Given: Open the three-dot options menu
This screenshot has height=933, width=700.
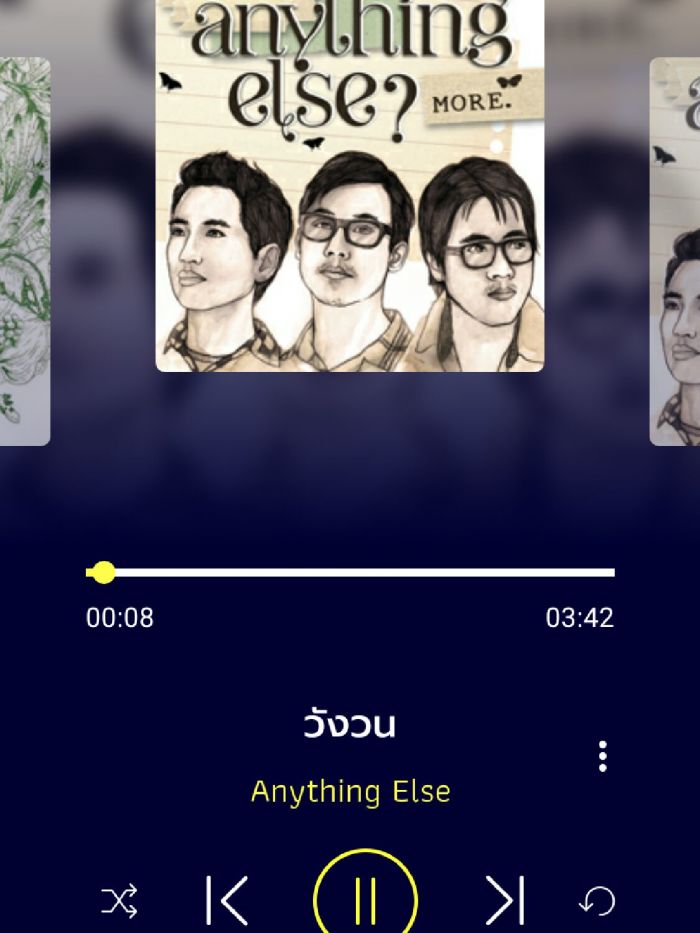Looking at the screenshot, I should point(602,756).
